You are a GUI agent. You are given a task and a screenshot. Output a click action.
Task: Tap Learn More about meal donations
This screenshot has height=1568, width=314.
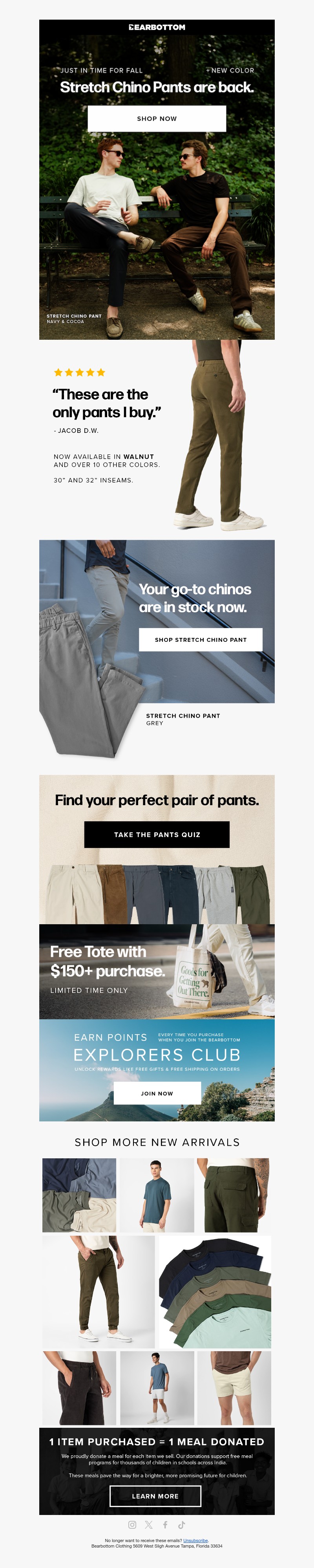tap(155, 1496)
